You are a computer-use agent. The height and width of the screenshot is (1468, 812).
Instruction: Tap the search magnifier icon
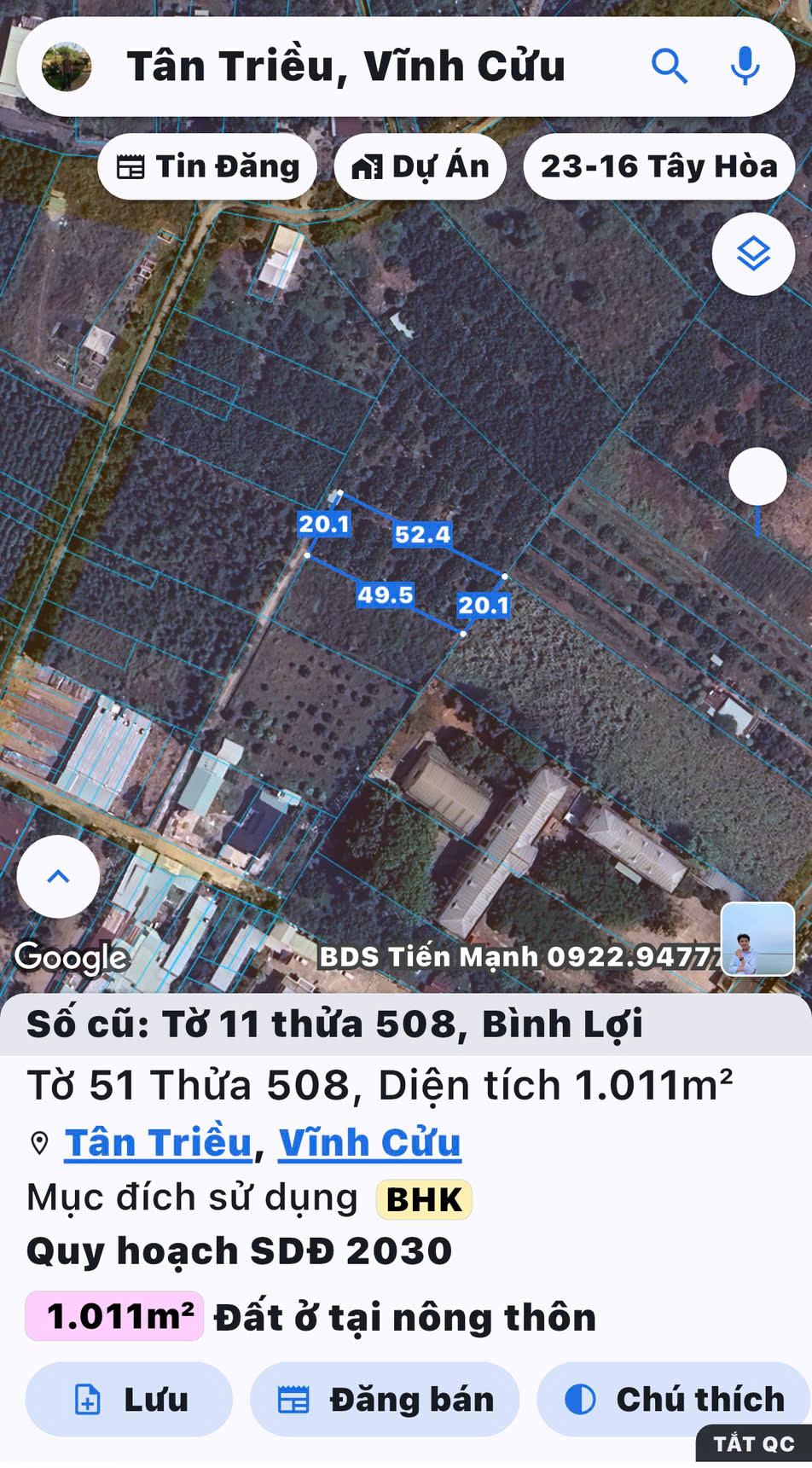pyautogui.click(x=670, y=67)
